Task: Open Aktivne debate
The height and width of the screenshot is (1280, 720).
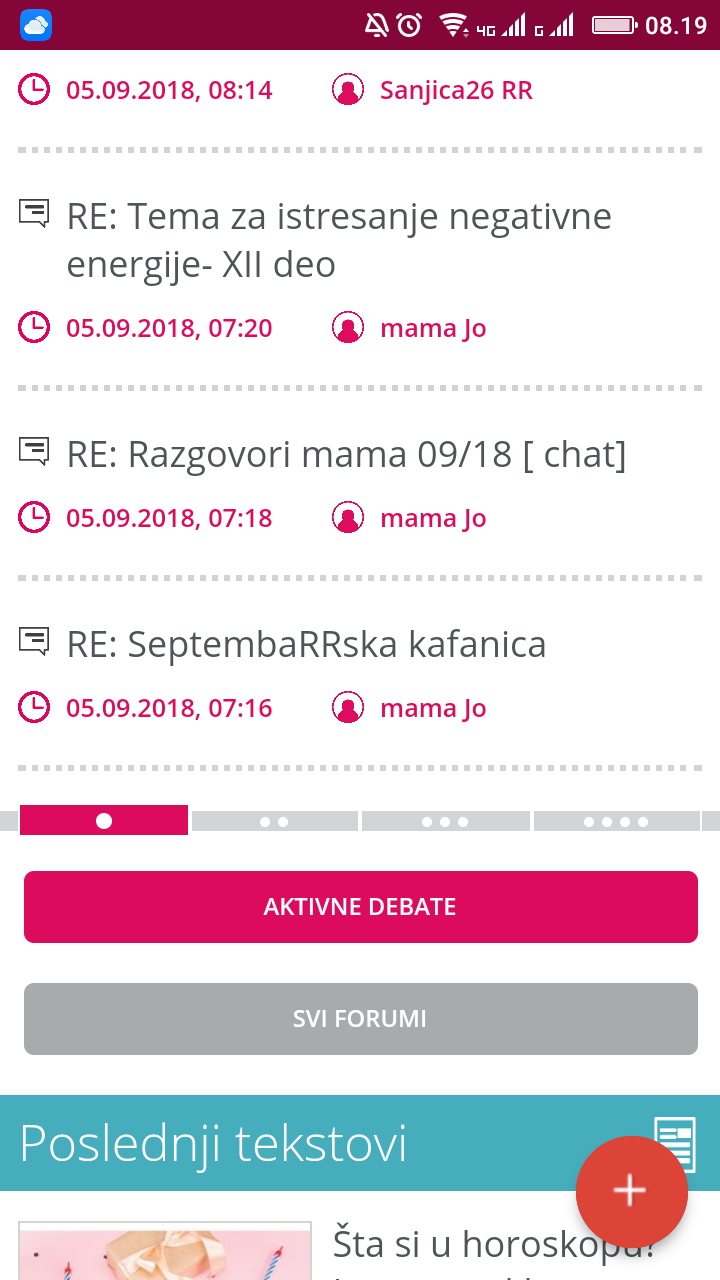Action: 360,907
